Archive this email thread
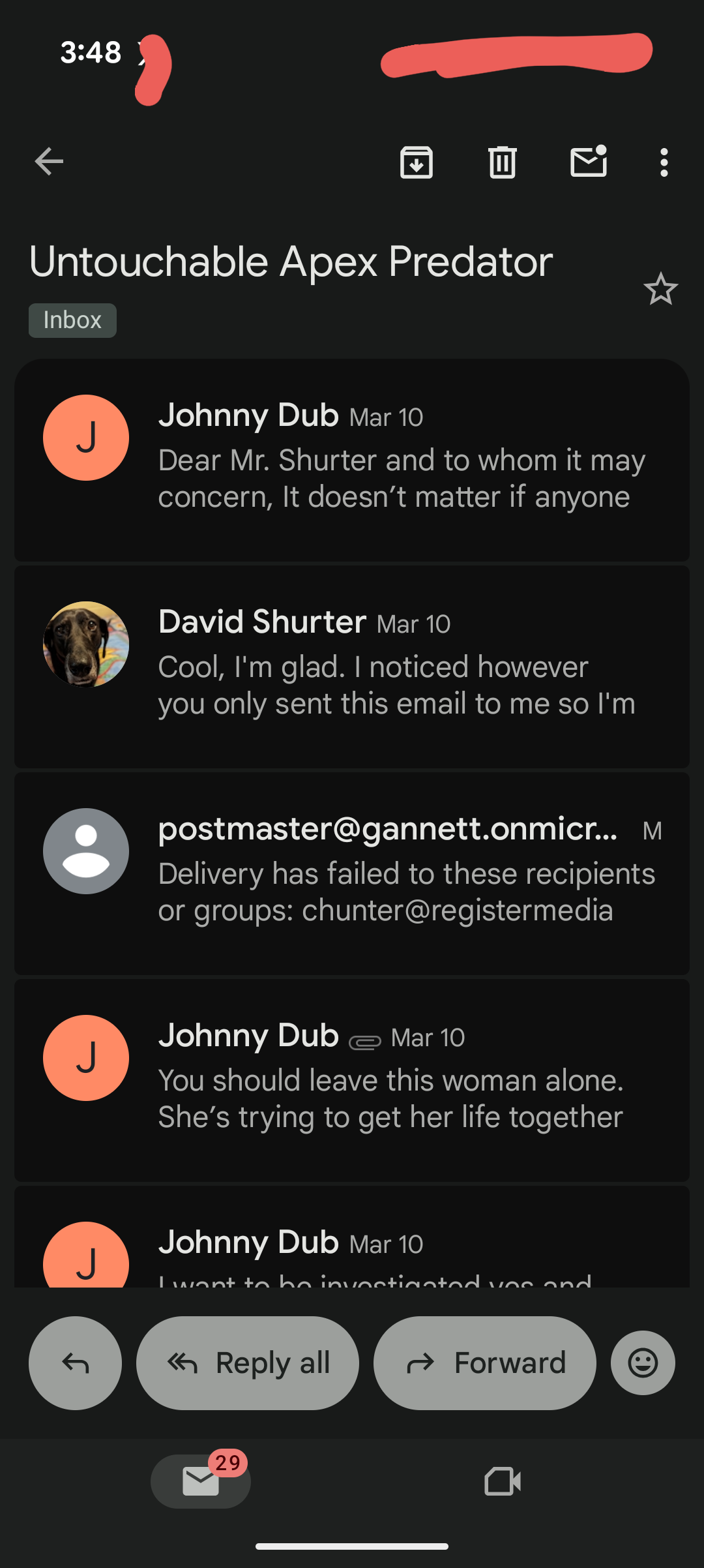 416,162
